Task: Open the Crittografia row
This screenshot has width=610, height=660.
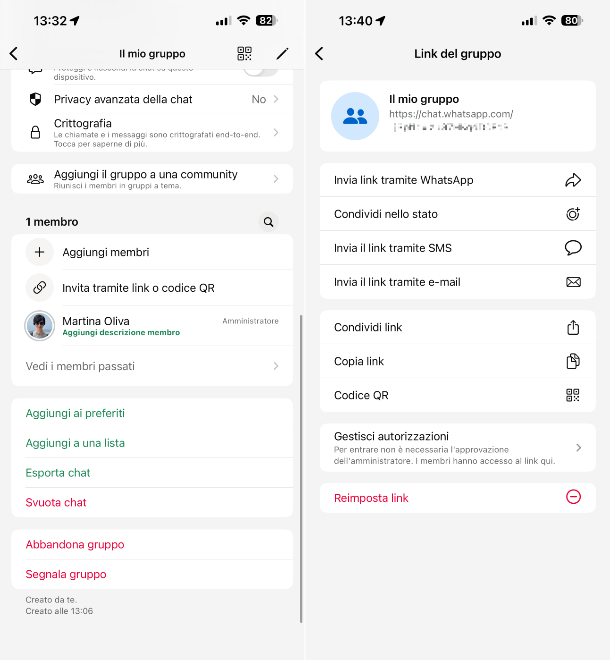Action: (x=152, y=131)
